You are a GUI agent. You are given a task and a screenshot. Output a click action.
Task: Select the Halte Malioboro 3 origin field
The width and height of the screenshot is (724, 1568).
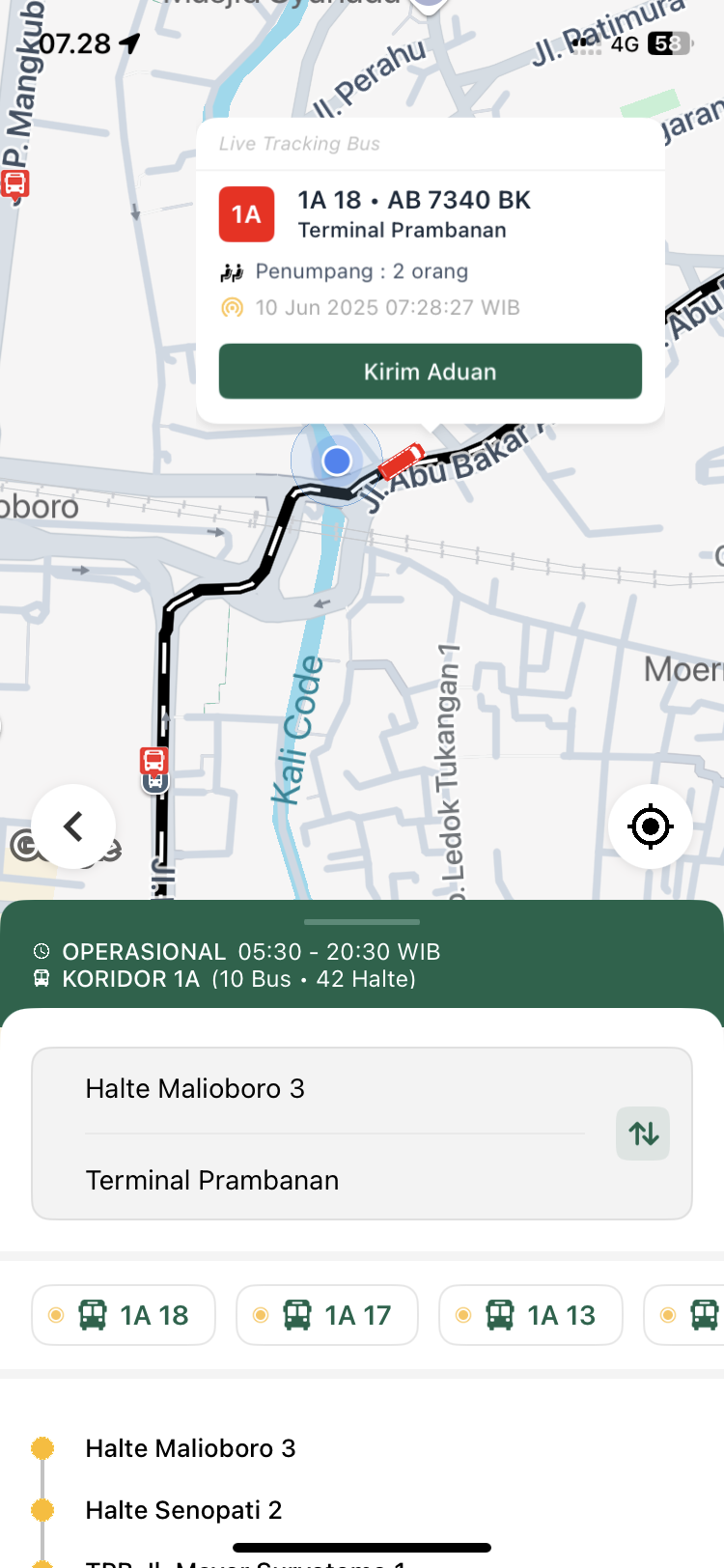click(x=333, y=1089)
